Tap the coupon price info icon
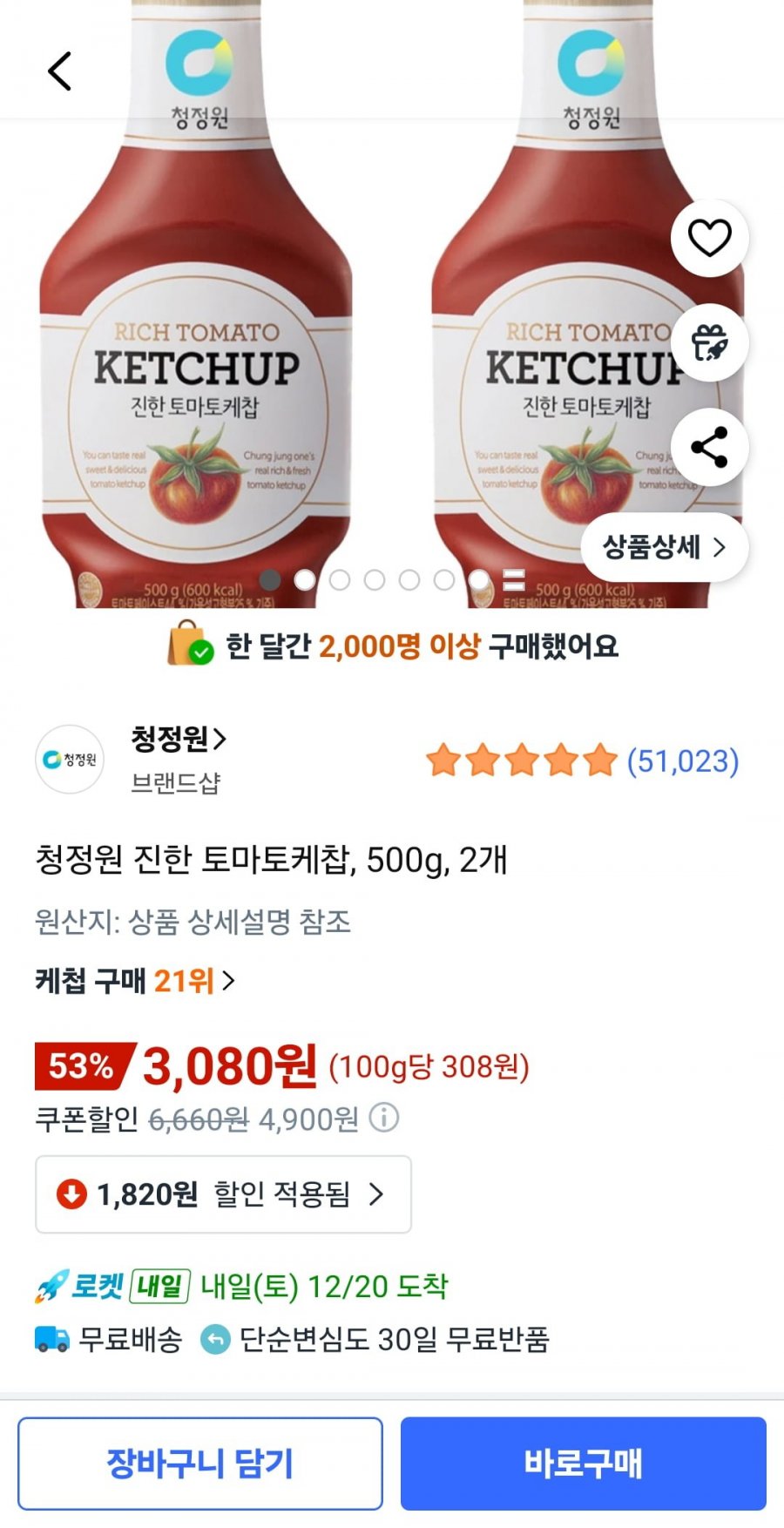 383,1118
